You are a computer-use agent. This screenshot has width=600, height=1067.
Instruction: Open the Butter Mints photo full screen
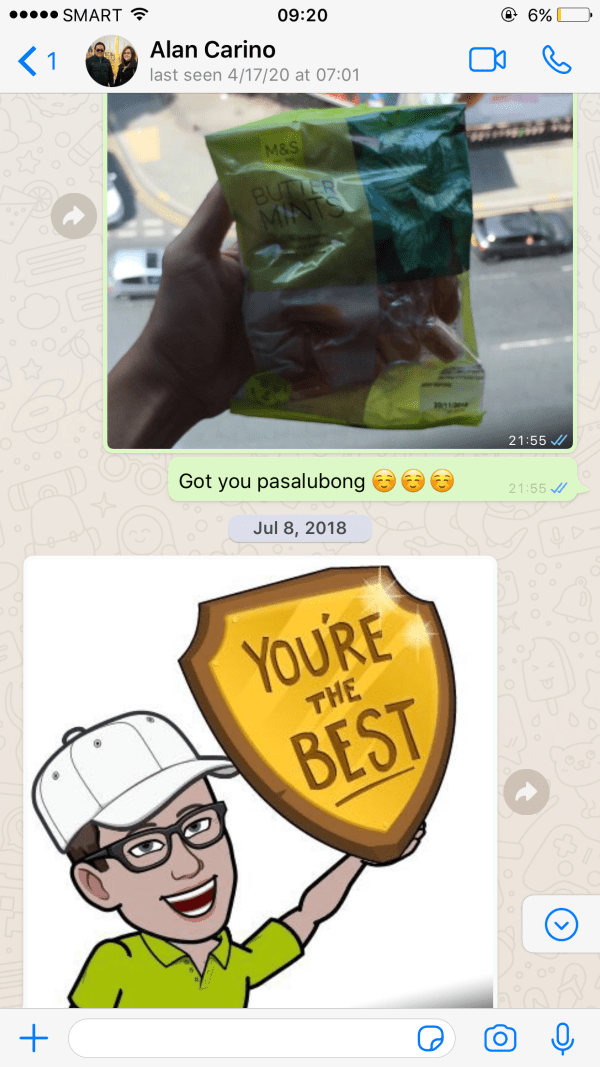coord(339,271)
